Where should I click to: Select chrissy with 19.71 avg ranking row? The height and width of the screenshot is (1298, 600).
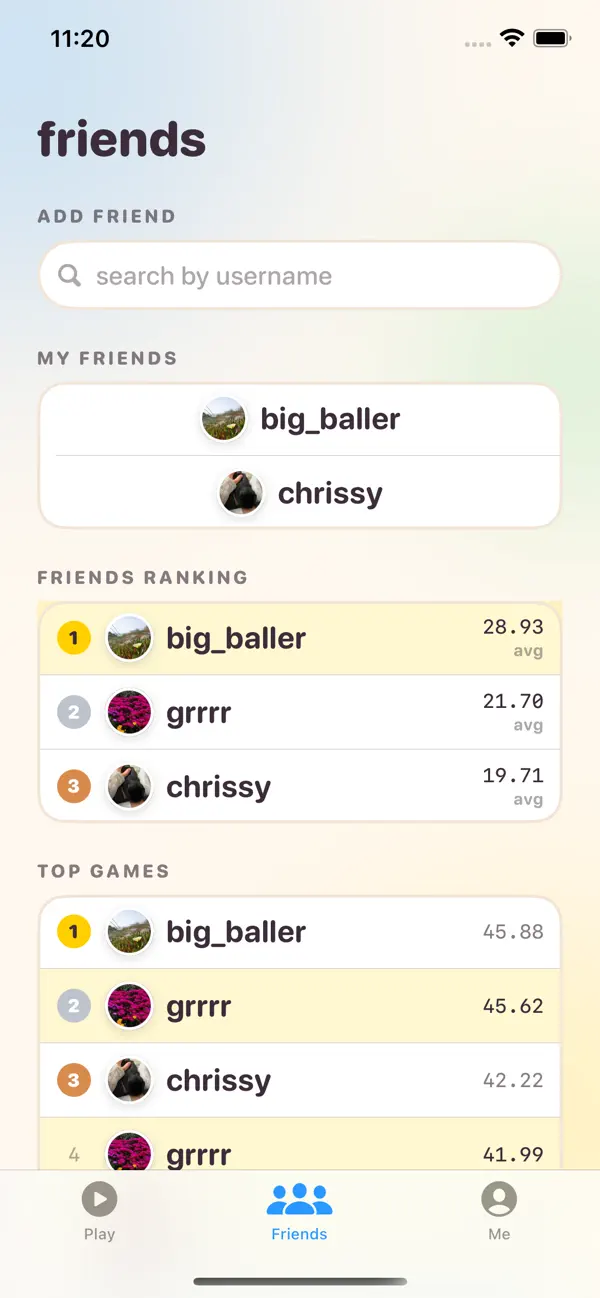point(299,786)
